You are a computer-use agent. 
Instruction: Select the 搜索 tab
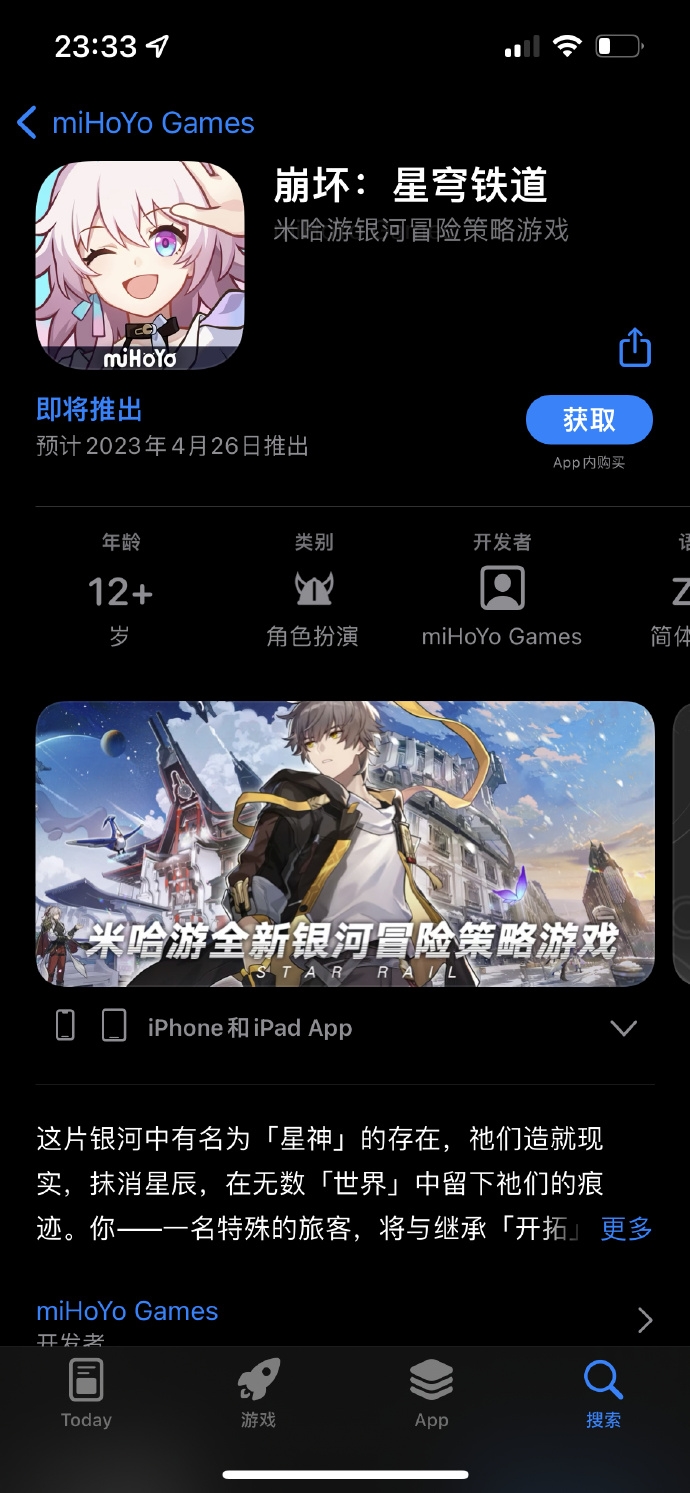603,1393
